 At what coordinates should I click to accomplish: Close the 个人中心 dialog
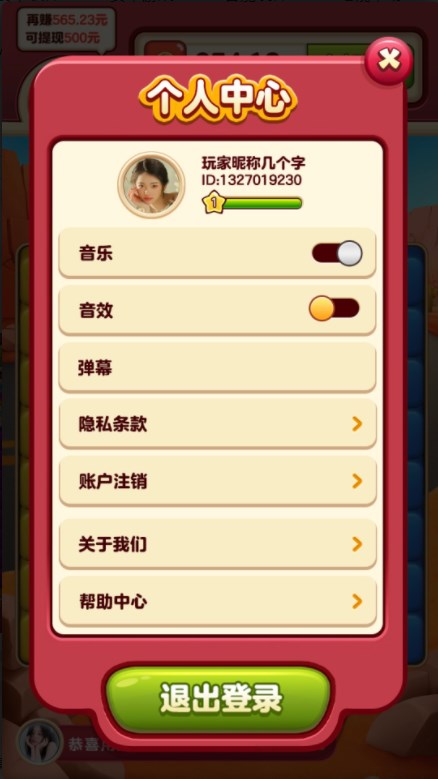coord(389,61)
